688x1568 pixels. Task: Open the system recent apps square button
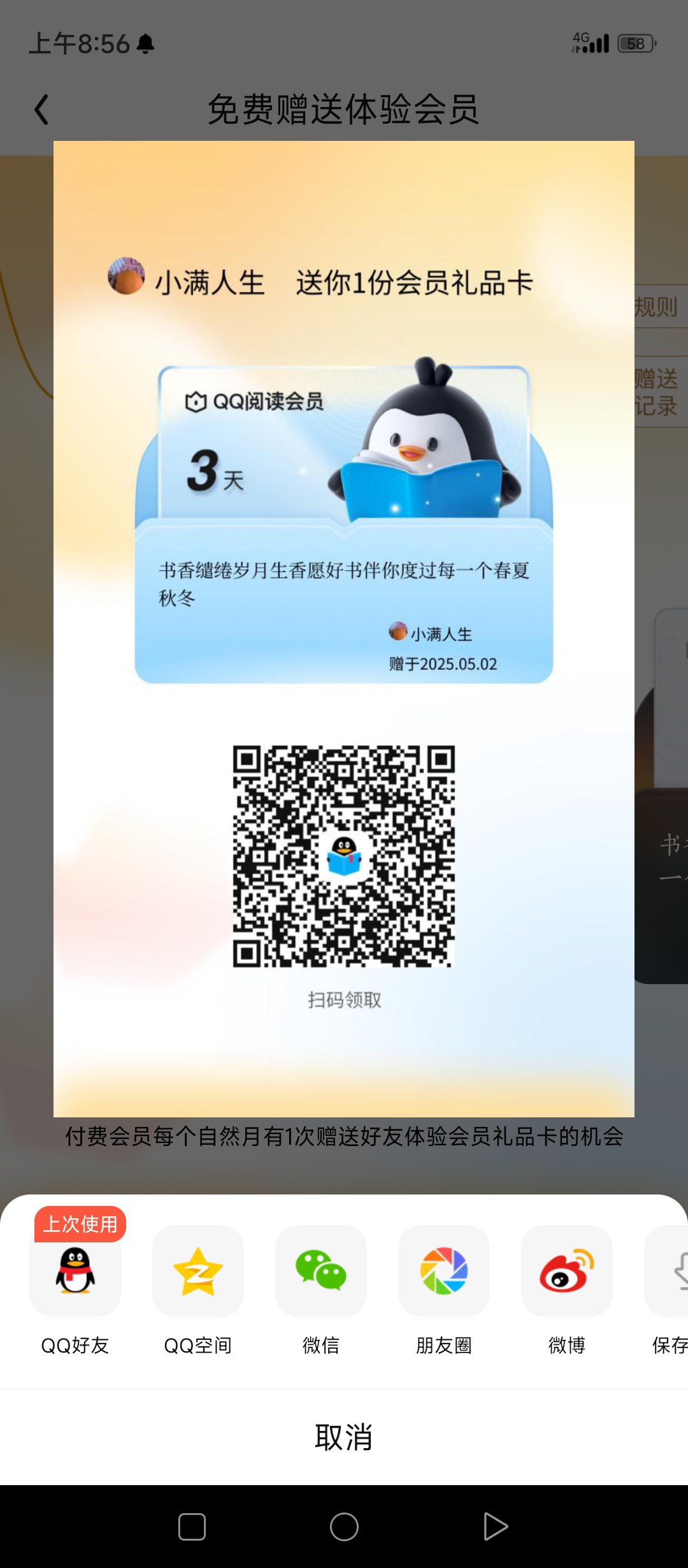click(x=192, y=1527)
